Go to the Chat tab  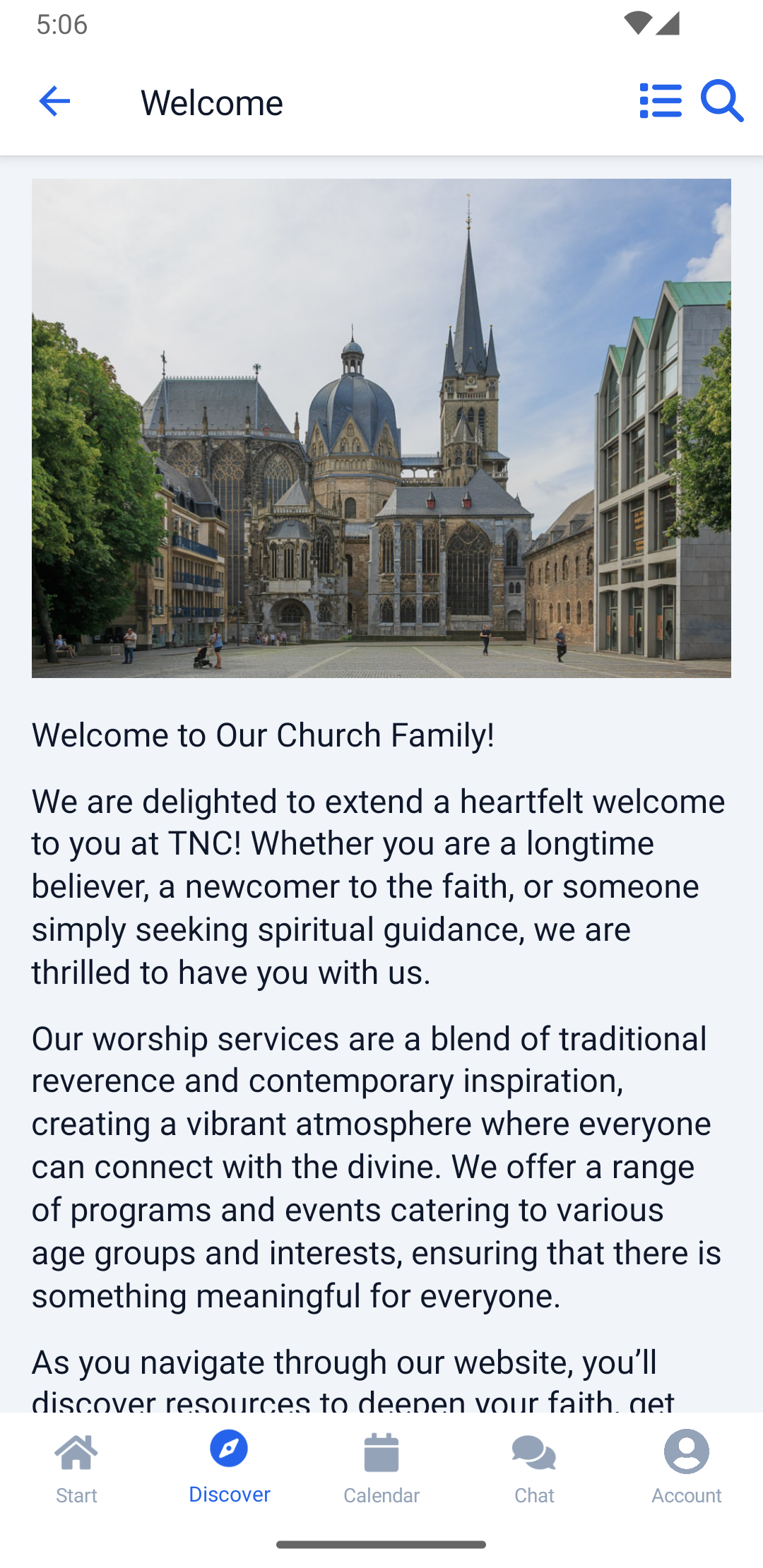click(534, 1469)
